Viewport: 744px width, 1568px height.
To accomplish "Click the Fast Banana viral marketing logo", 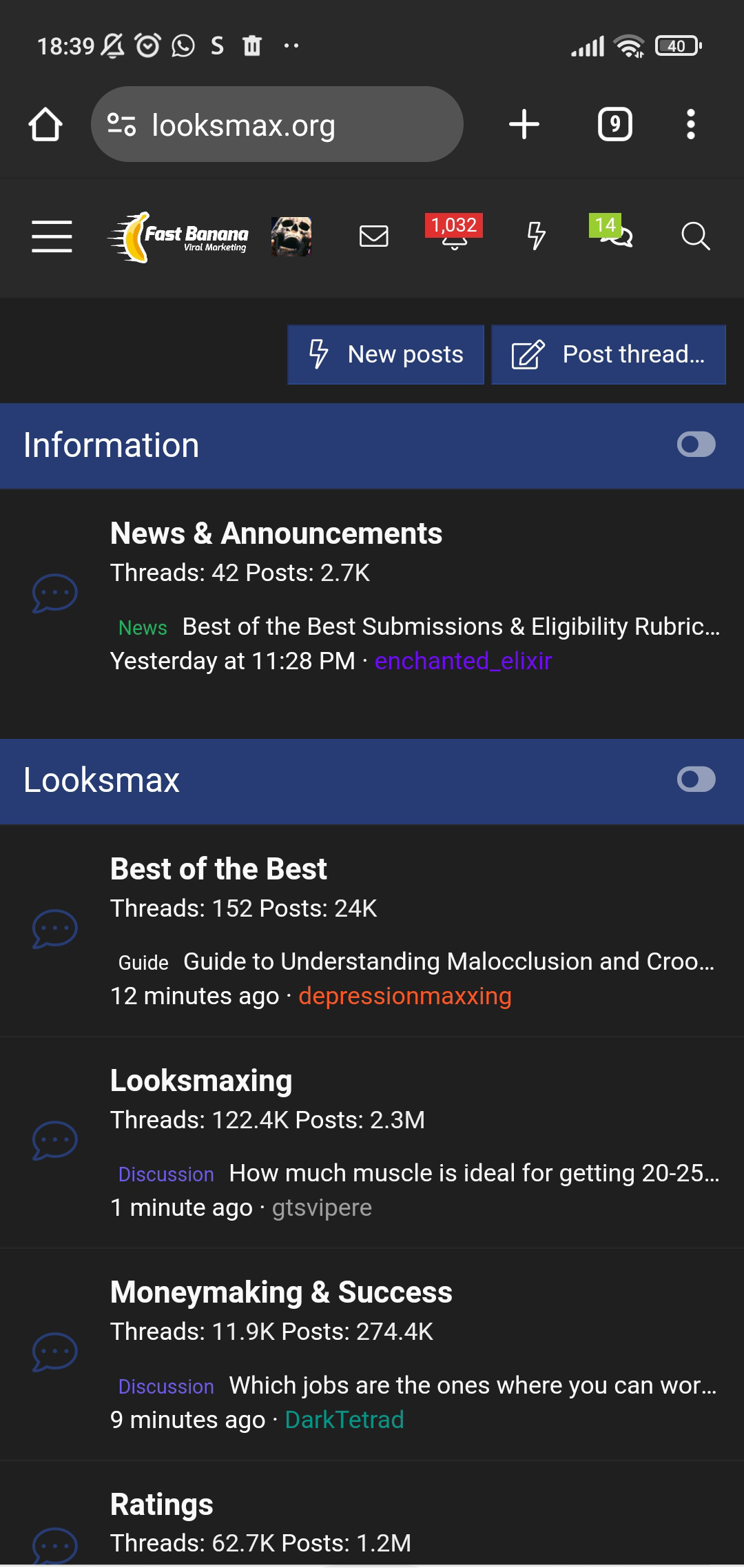I will coord(180,237).
